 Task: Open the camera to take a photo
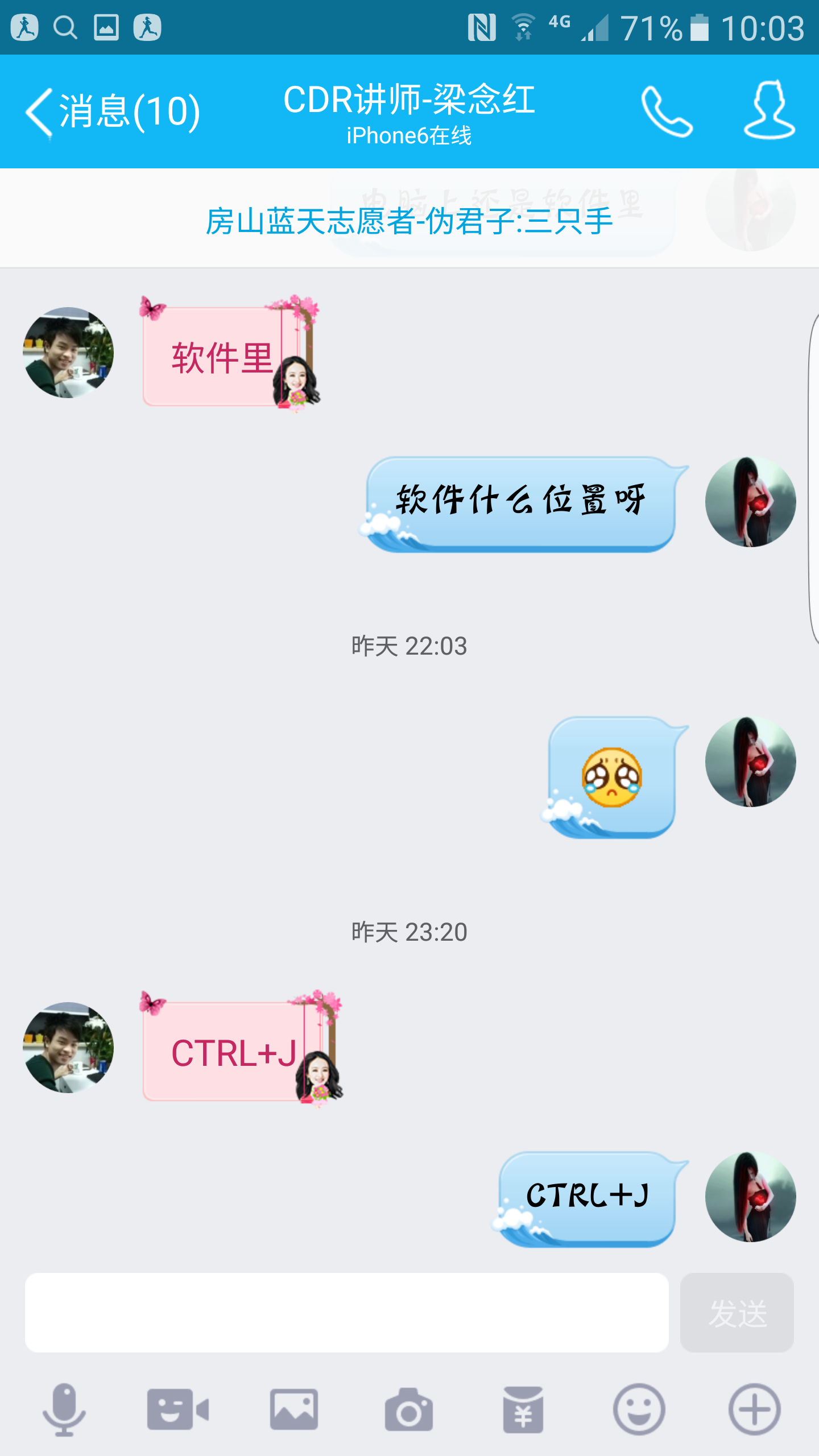click(x=408, y=1409)
